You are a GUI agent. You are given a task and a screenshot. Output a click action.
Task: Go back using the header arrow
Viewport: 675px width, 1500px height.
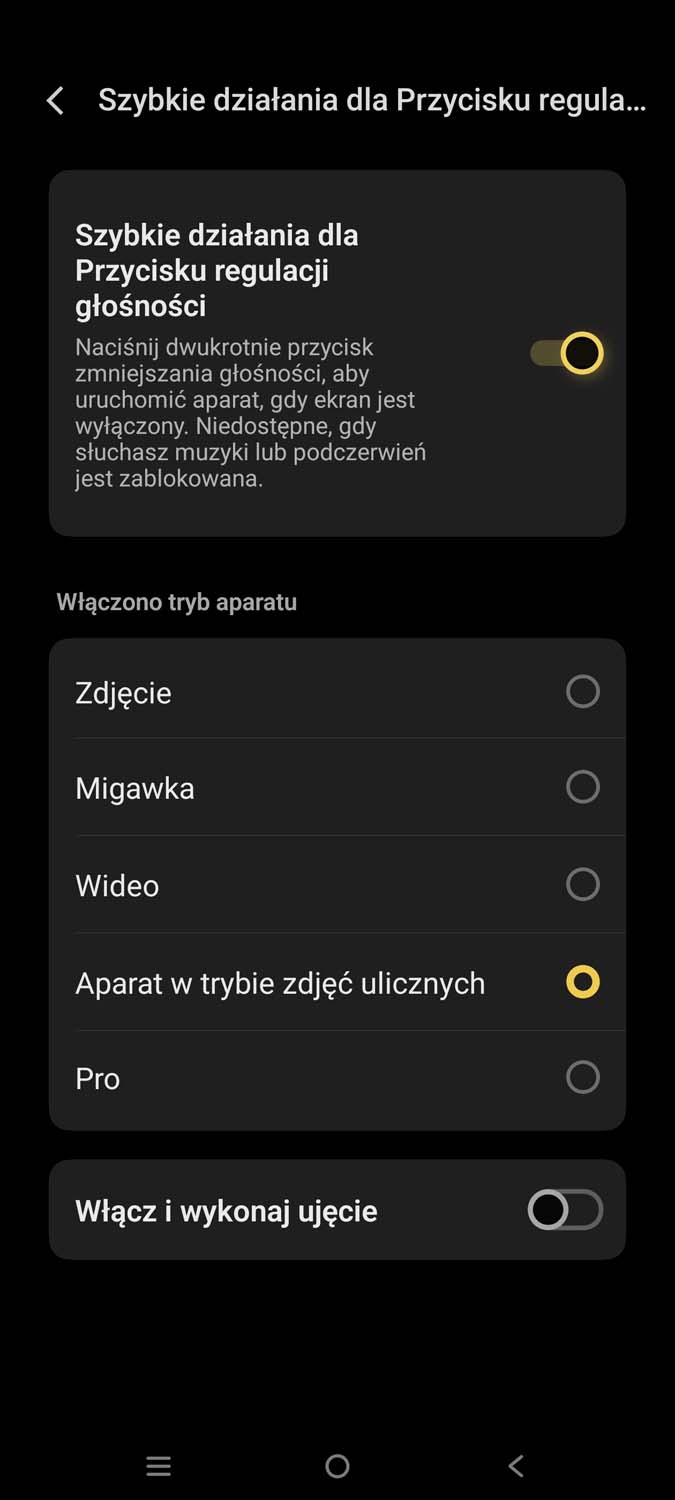pos(56,101)
